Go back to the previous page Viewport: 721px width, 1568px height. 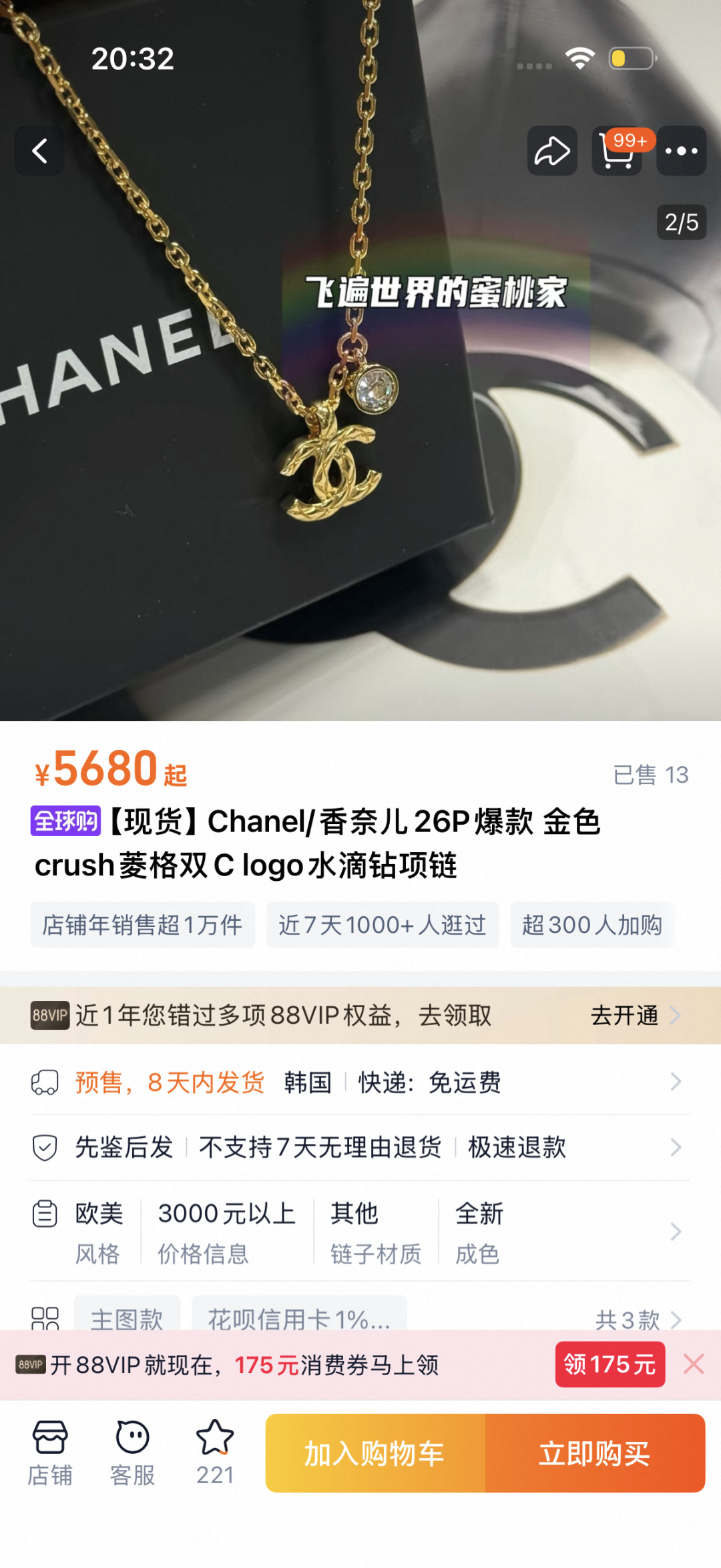pos(40,151)
